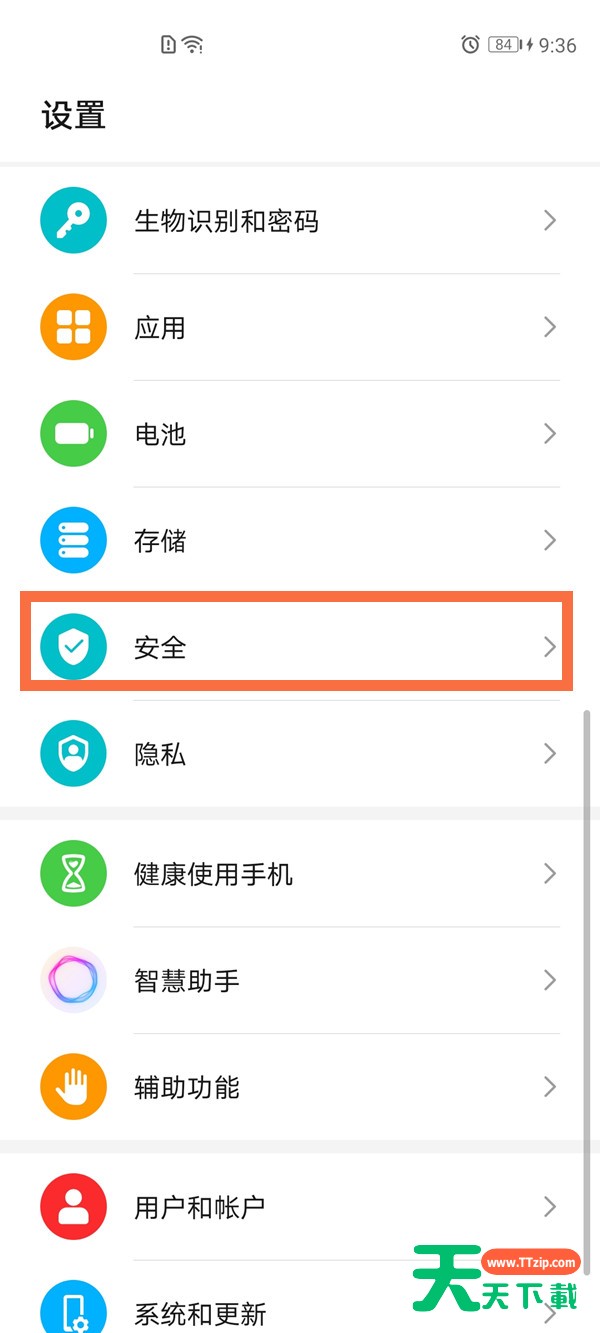The image size is (600, 1333).
Task: Open the 应用 settings row
Action: (300, 327)
